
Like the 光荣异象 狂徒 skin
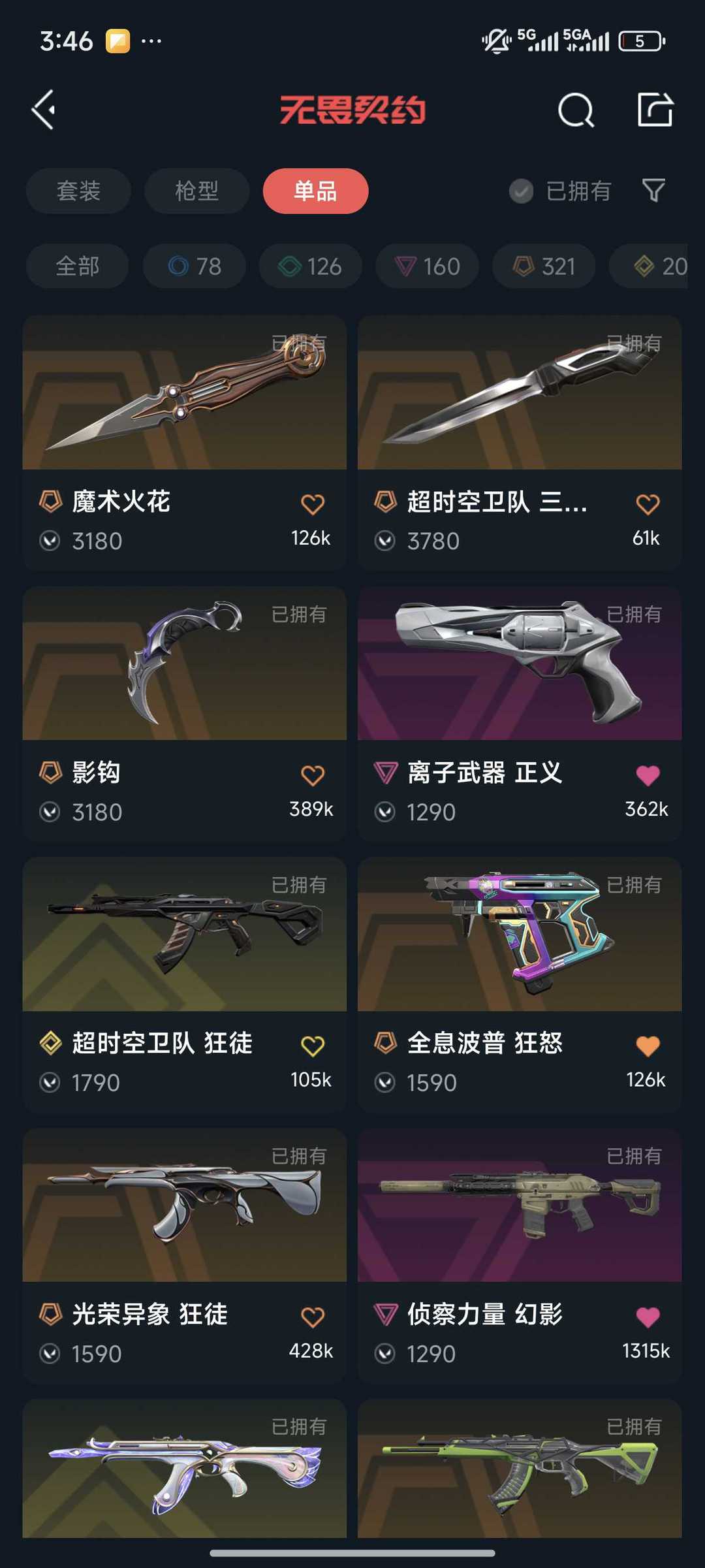point(313,1317)
